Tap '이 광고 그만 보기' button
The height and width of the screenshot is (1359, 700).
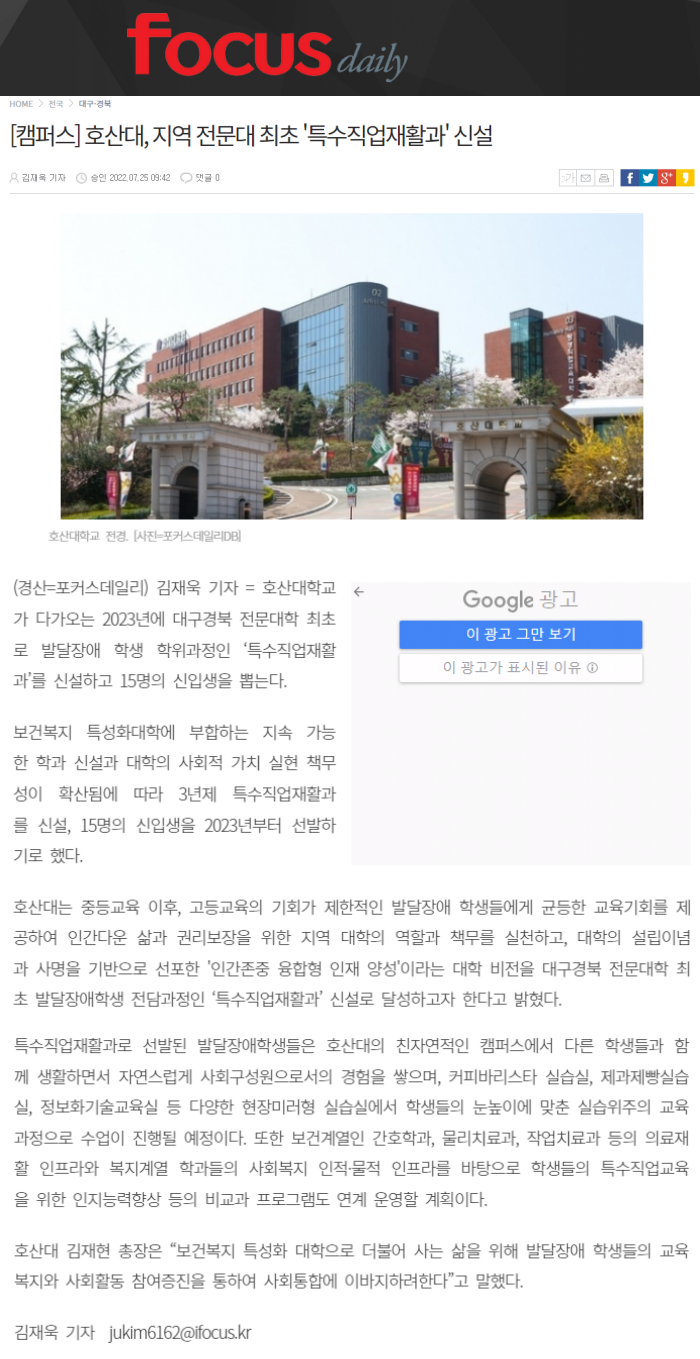[520, 635]
